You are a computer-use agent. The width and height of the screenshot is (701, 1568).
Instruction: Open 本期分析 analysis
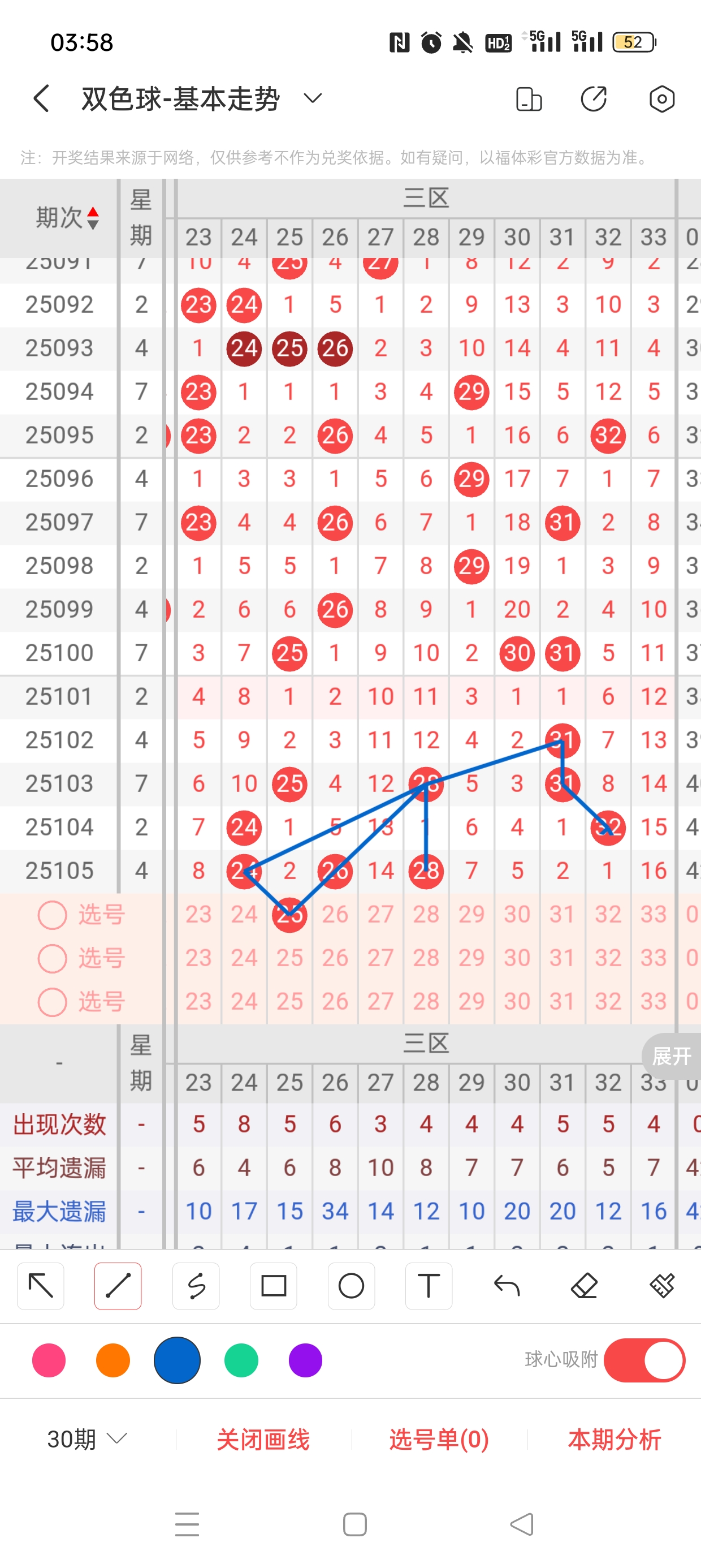615,1439
